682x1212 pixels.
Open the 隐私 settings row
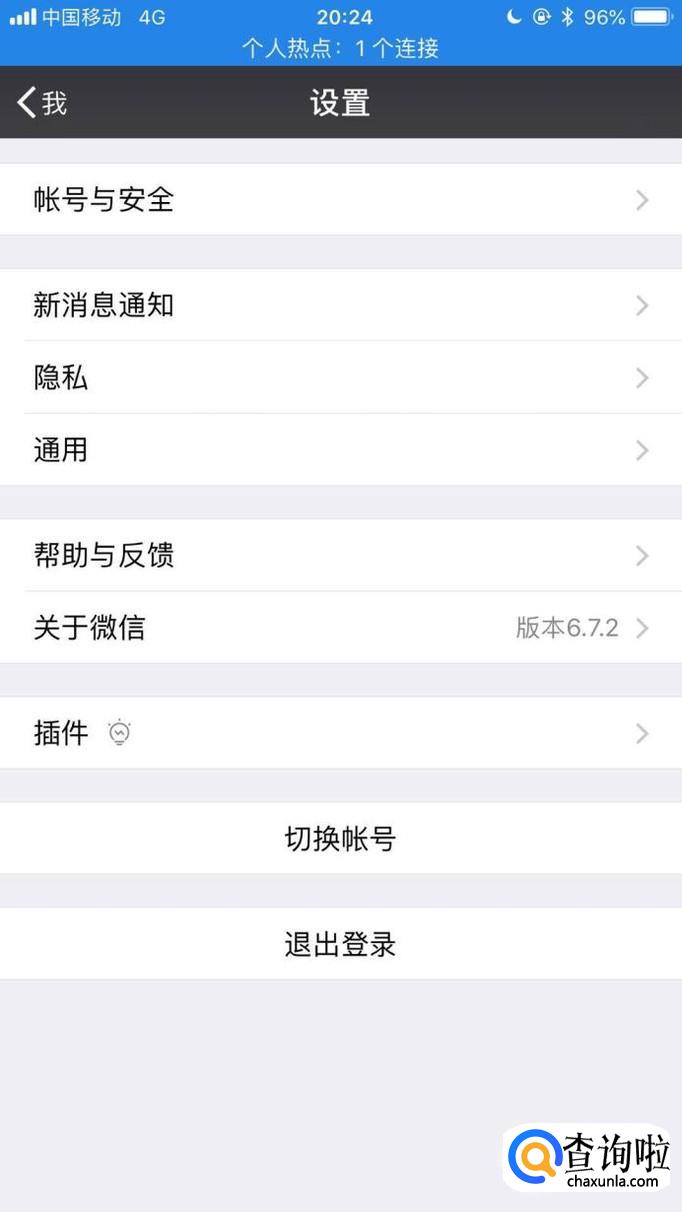point(340,378)
